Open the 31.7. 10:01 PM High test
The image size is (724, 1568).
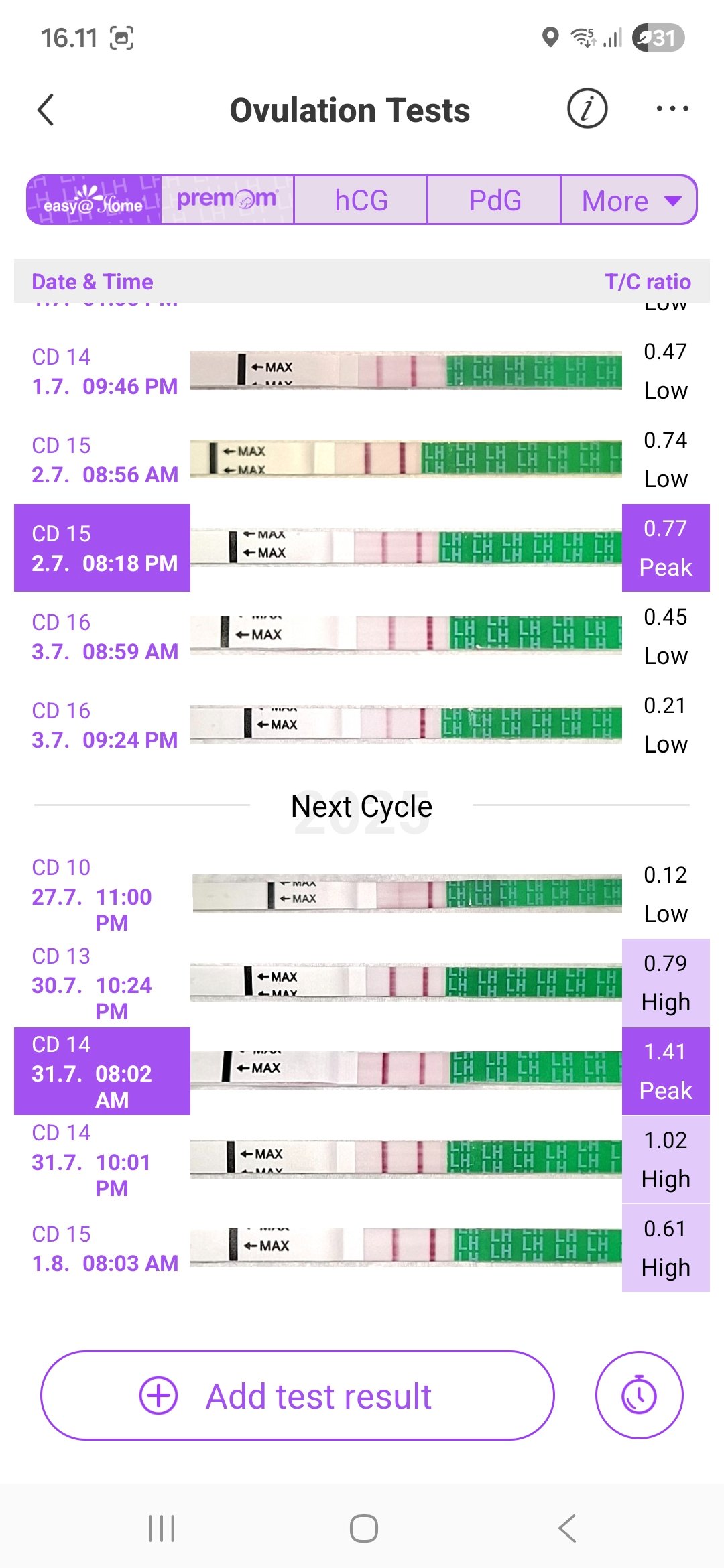(x=362, y=1159)
